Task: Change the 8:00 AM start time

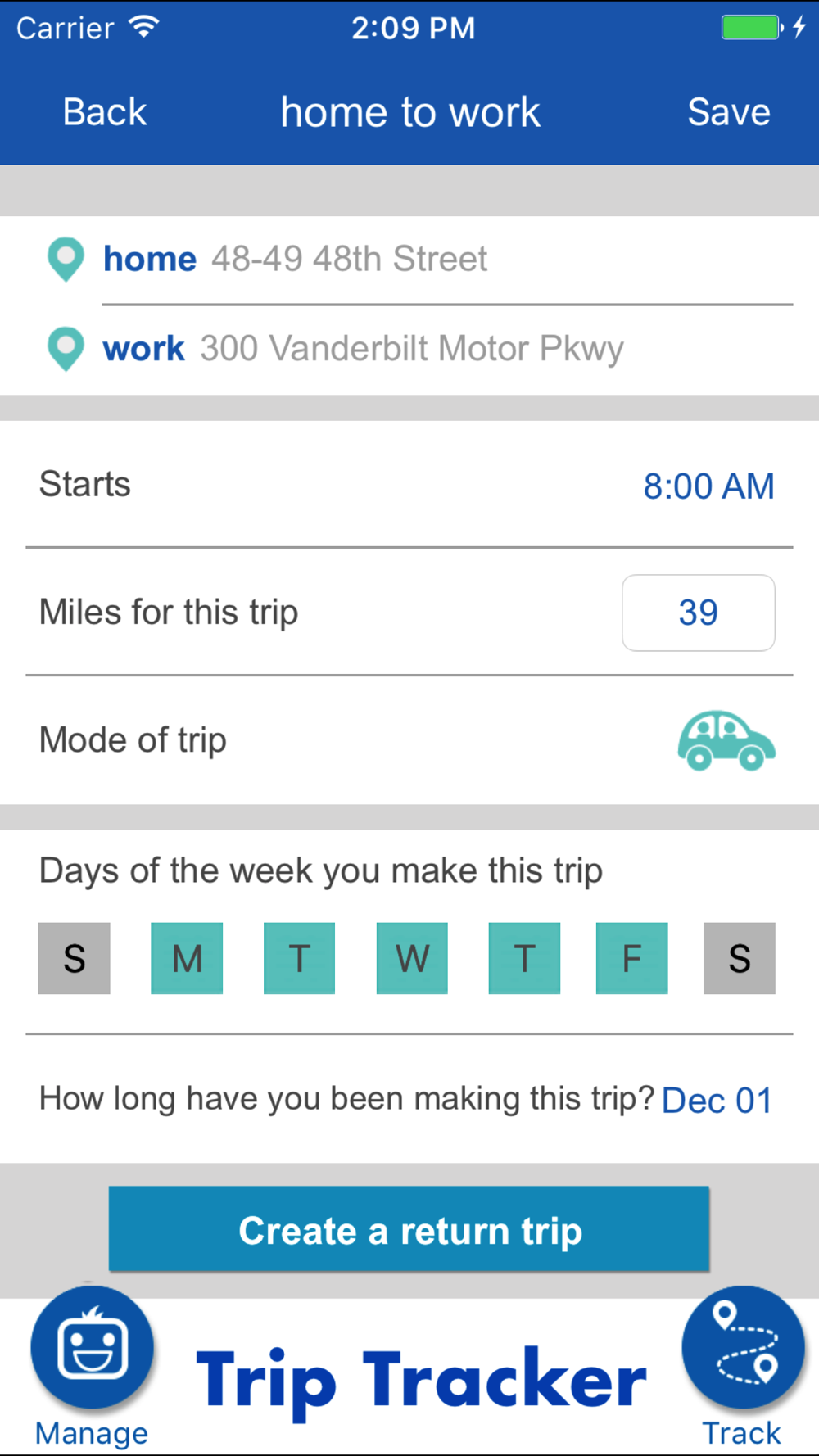Action: tap(708, 486)
